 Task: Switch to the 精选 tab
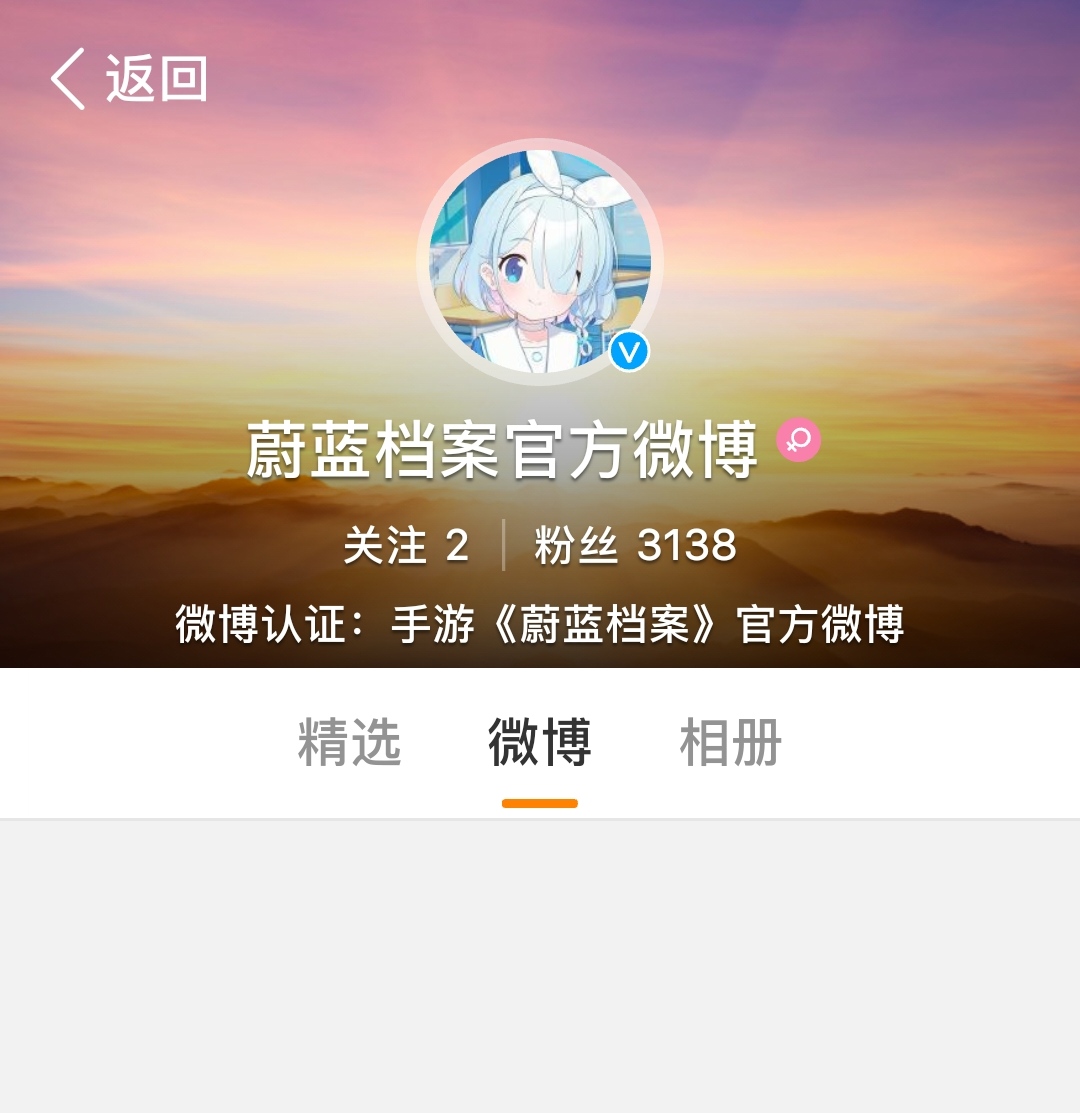tap(349, 743)
